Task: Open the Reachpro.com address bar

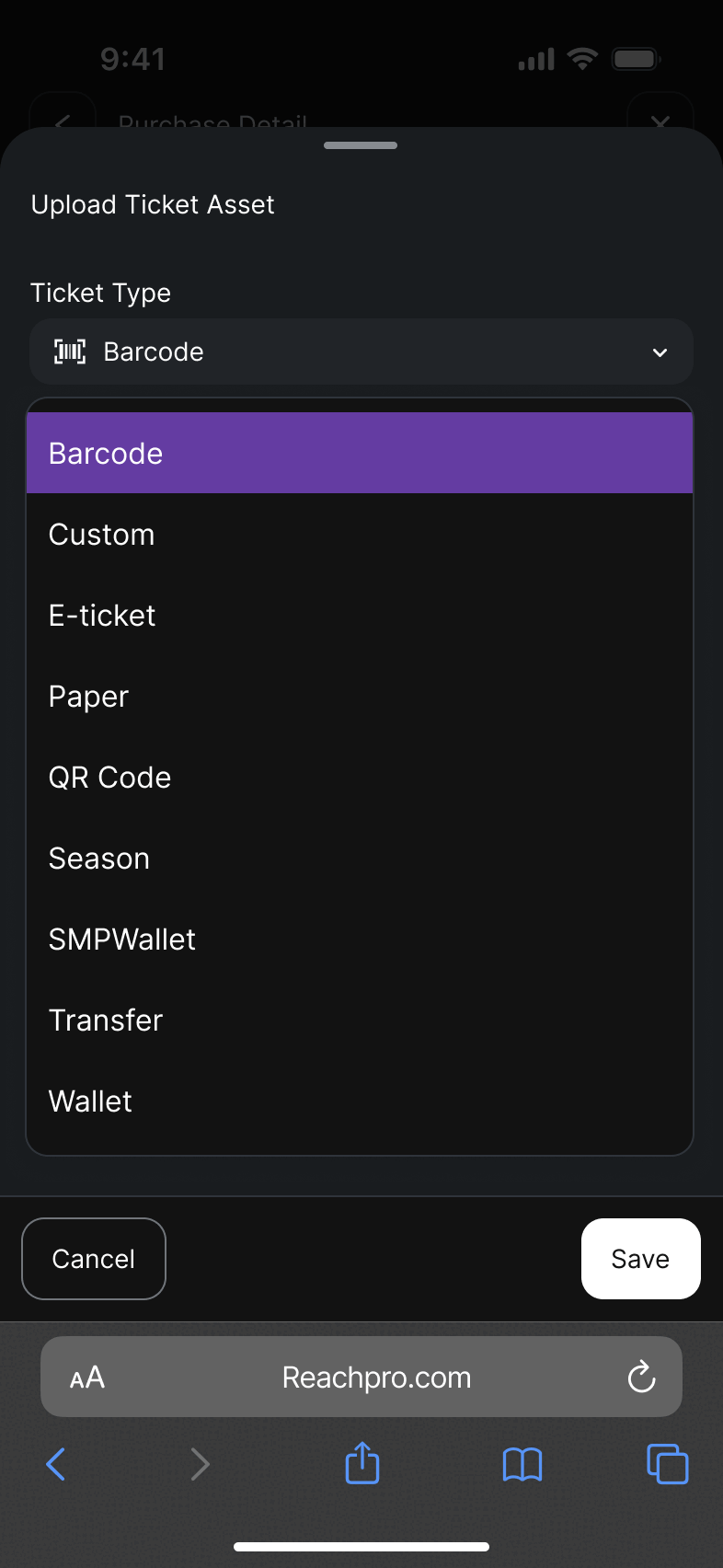Action: 375,1378
